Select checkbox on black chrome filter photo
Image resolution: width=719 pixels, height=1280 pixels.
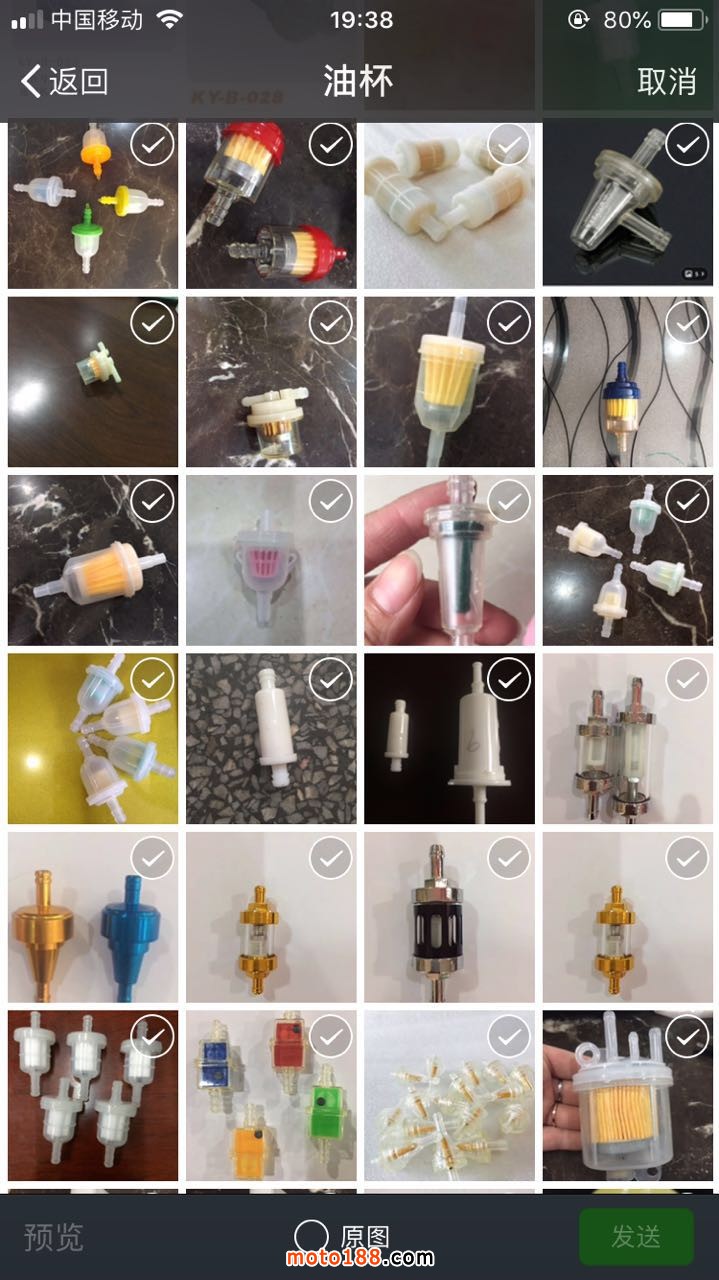[x=509, y=858]
